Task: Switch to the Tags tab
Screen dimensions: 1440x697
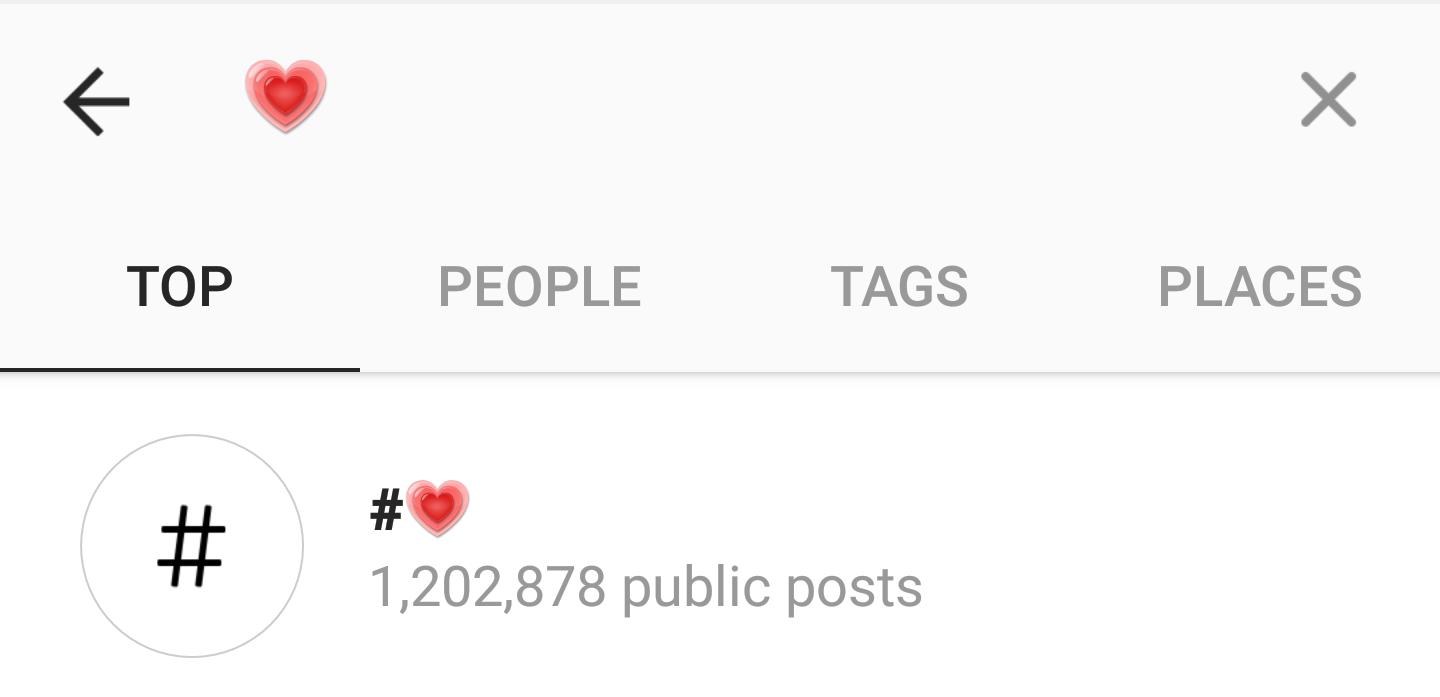Action: coord(899,288)
